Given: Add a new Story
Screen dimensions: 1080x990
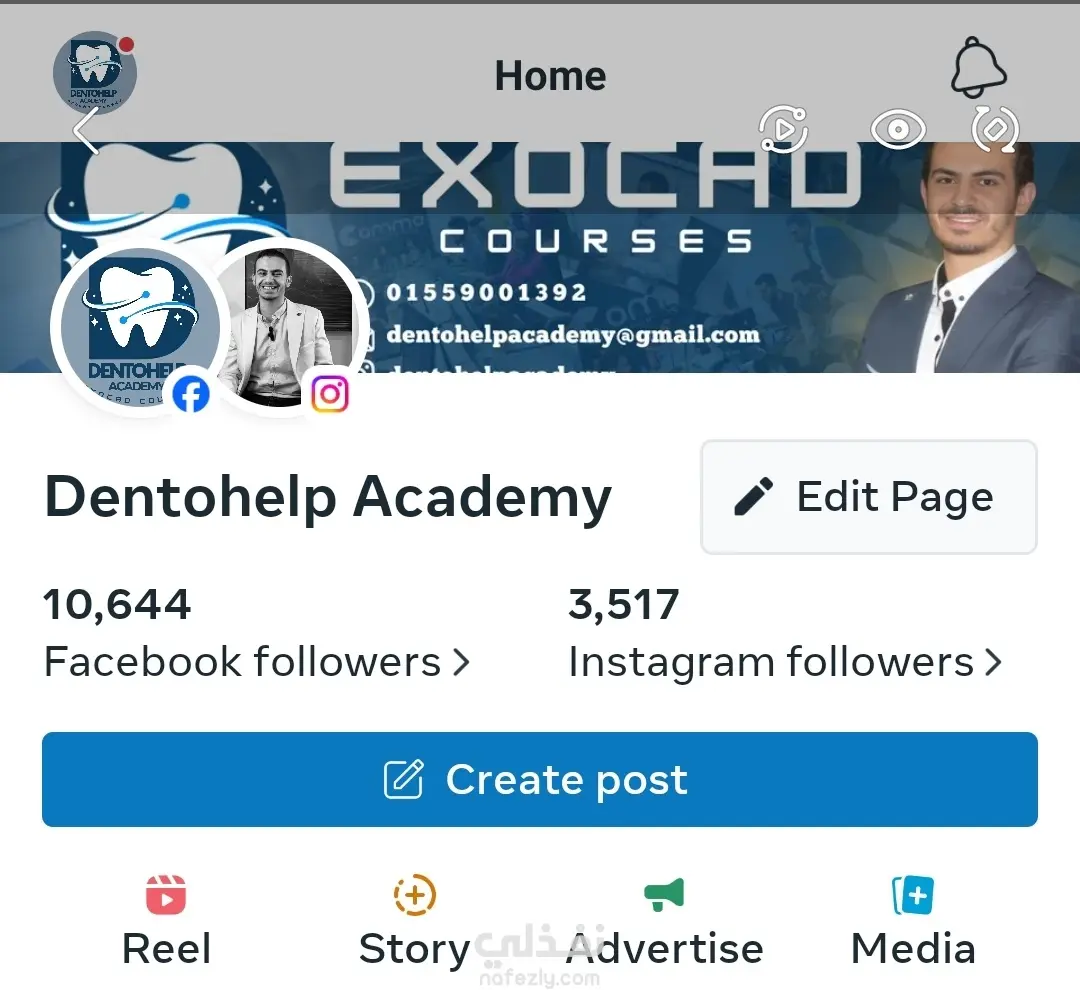Looking at the screenshot, I should (414, 921).
